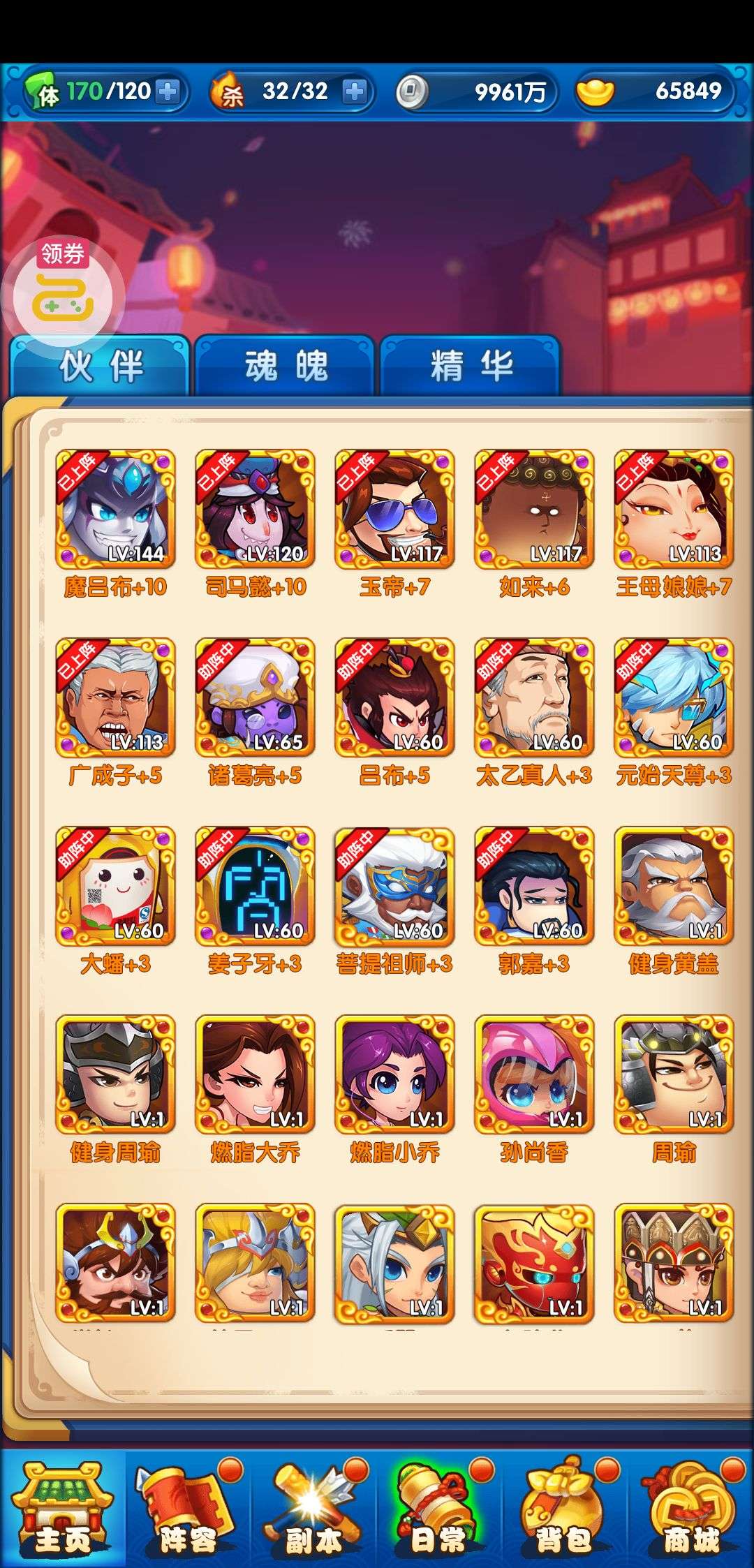Select the 伙伴 tab

(x=100, y=366)
